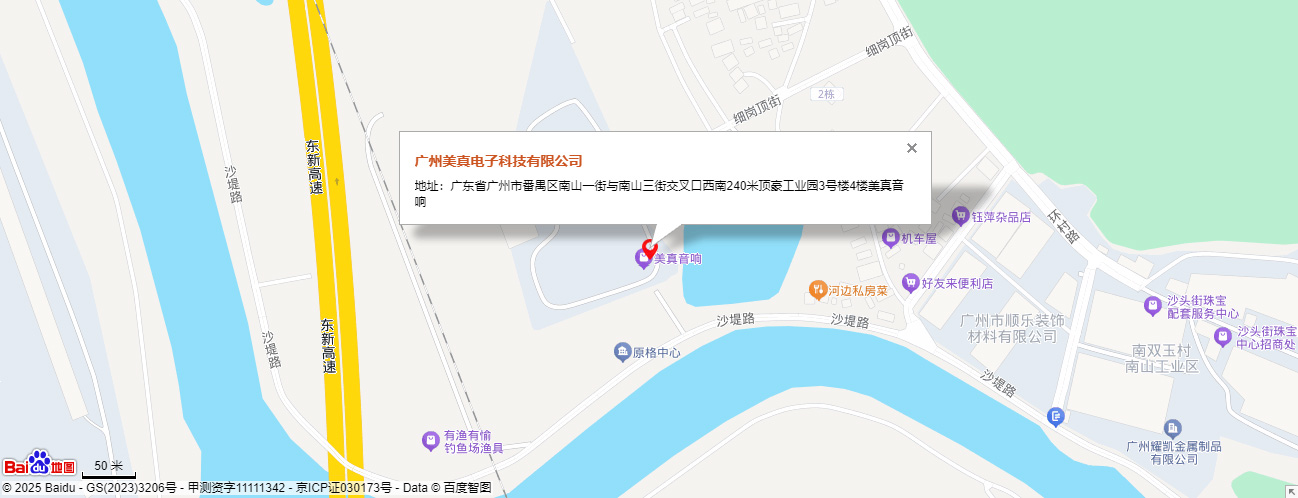The height and width of the screenshot is (498, 1298).
Task: Select the 广州耀凯金属制品有限公司 marker
Action: coord(1173,428)
